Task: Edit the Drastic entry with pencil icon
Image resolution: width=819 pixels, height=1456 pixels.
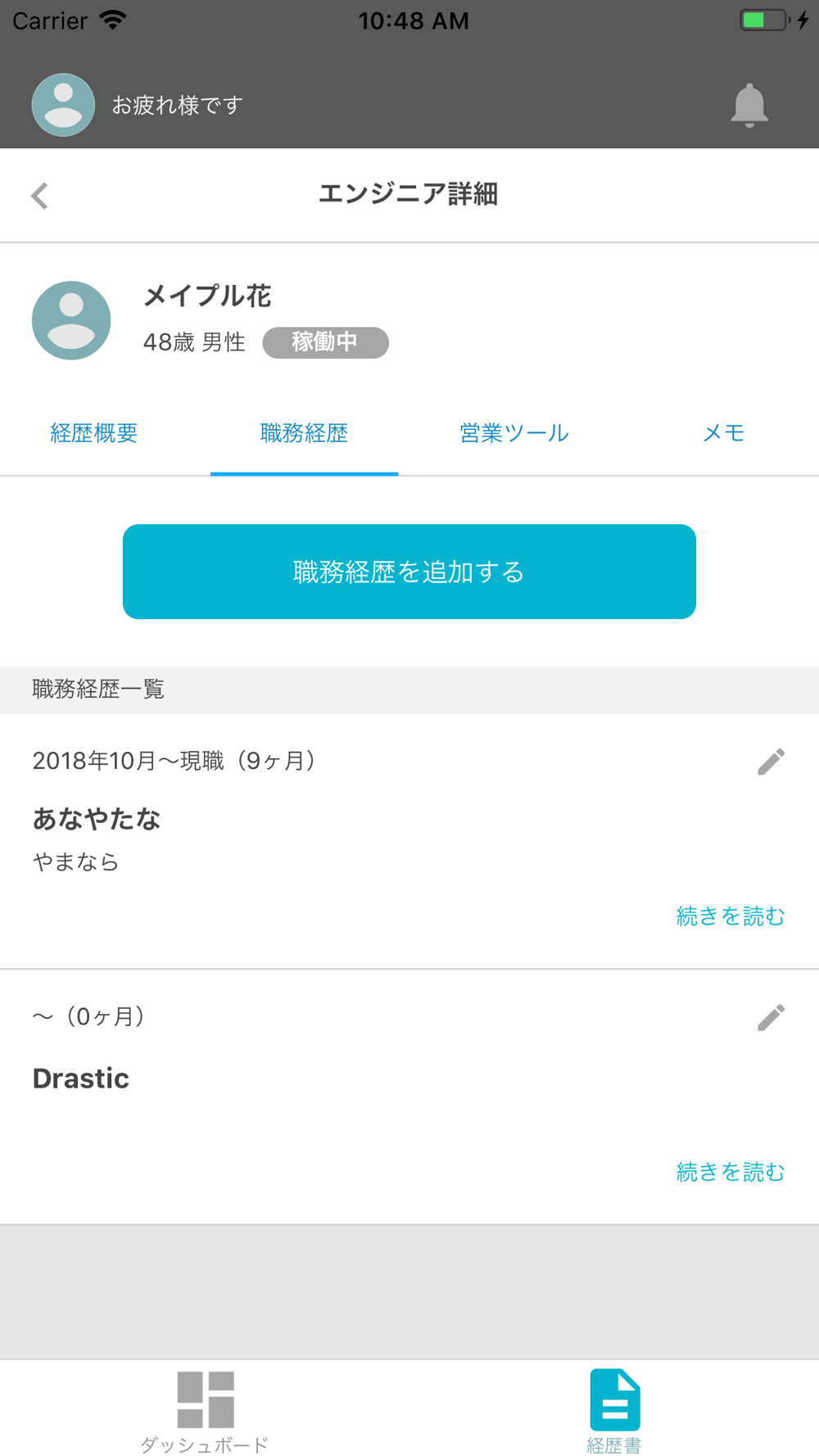Action: (771, 1018)
